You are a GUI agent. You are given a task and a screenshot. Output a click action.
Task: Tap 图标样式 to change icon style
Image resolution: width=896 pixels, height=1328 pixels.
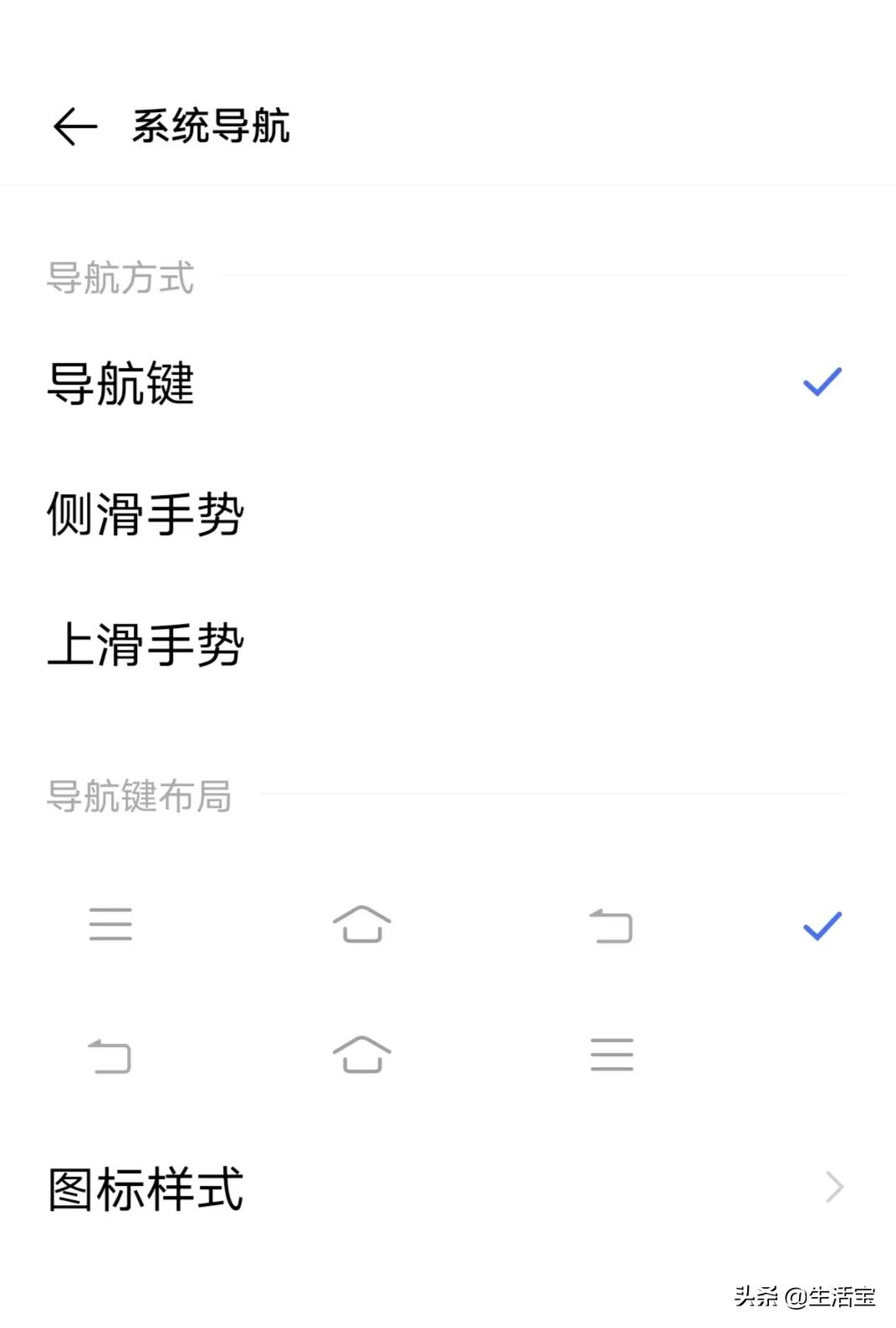(144, 1188)
